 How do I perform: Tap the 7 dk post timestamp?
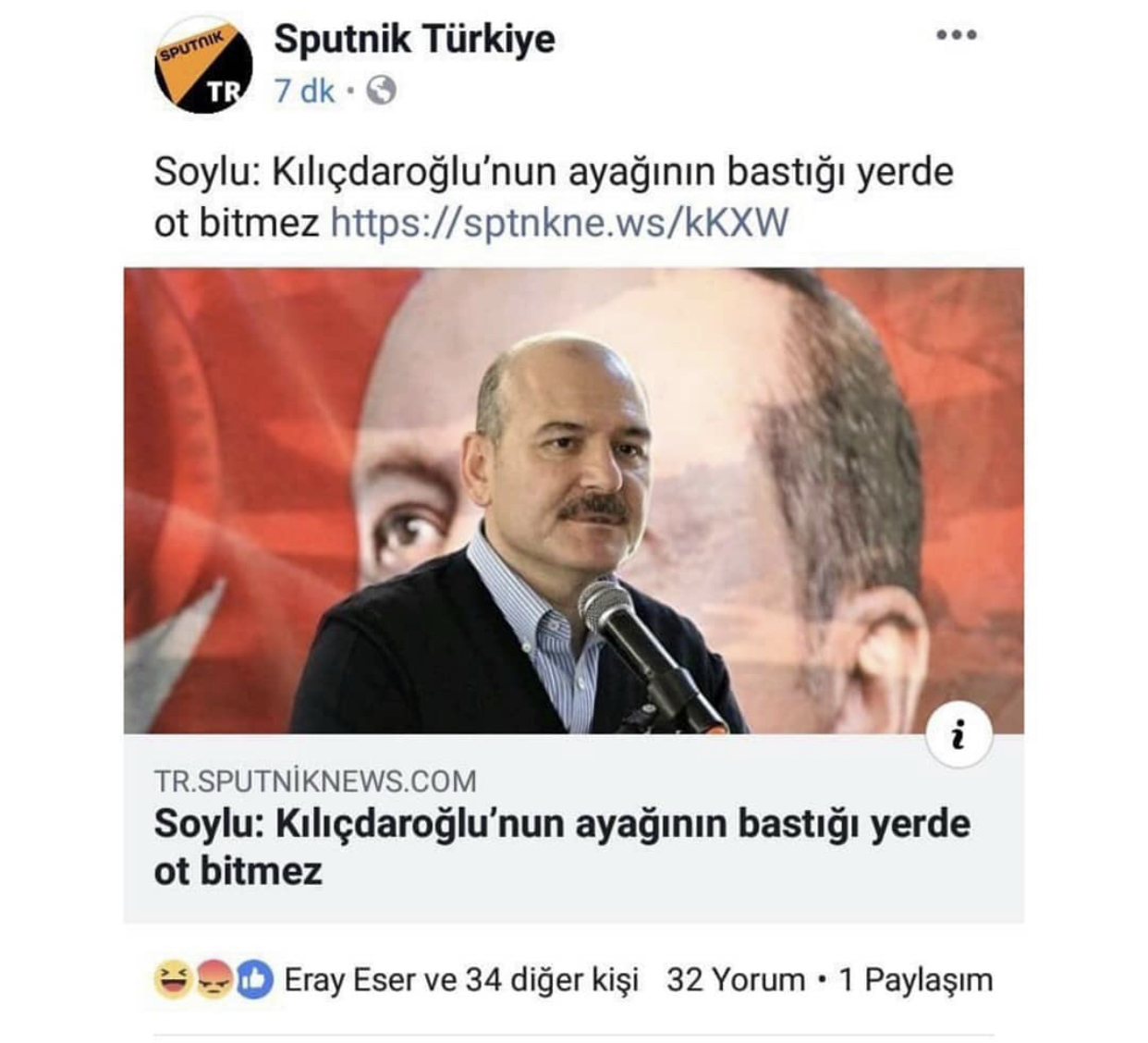tap(305, 91)
